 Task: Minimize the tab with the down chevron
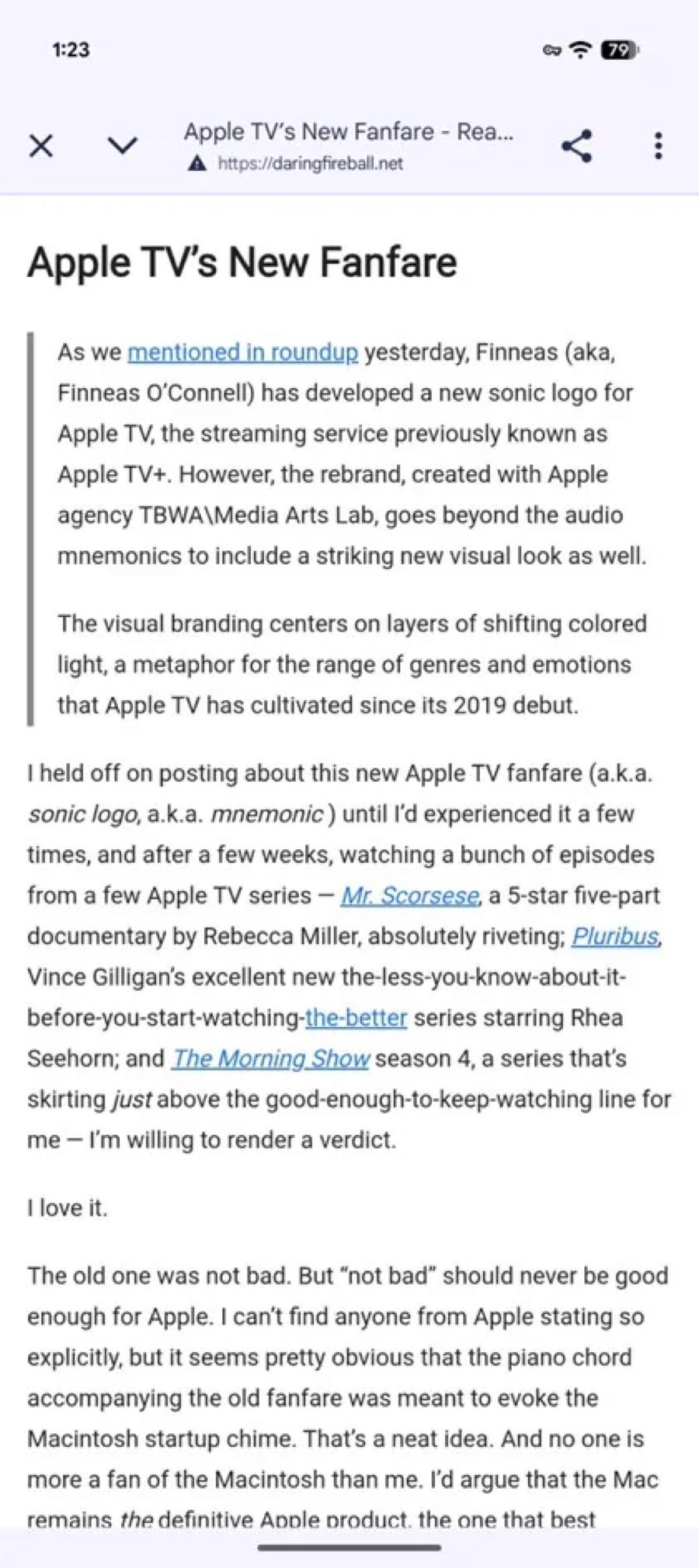pos(122,145)
